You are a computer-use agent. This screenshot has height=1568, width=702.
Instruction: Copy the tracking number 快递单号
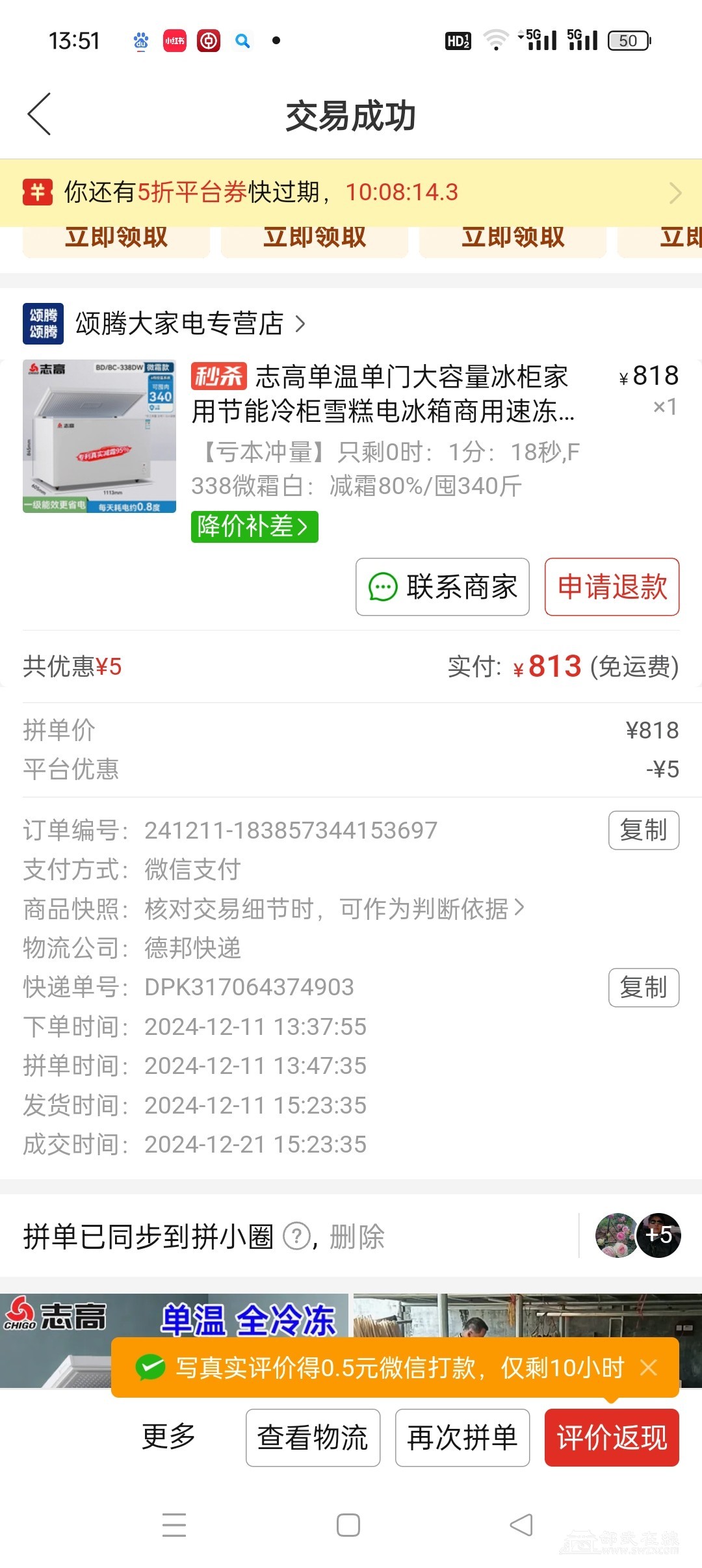(643, 987)
